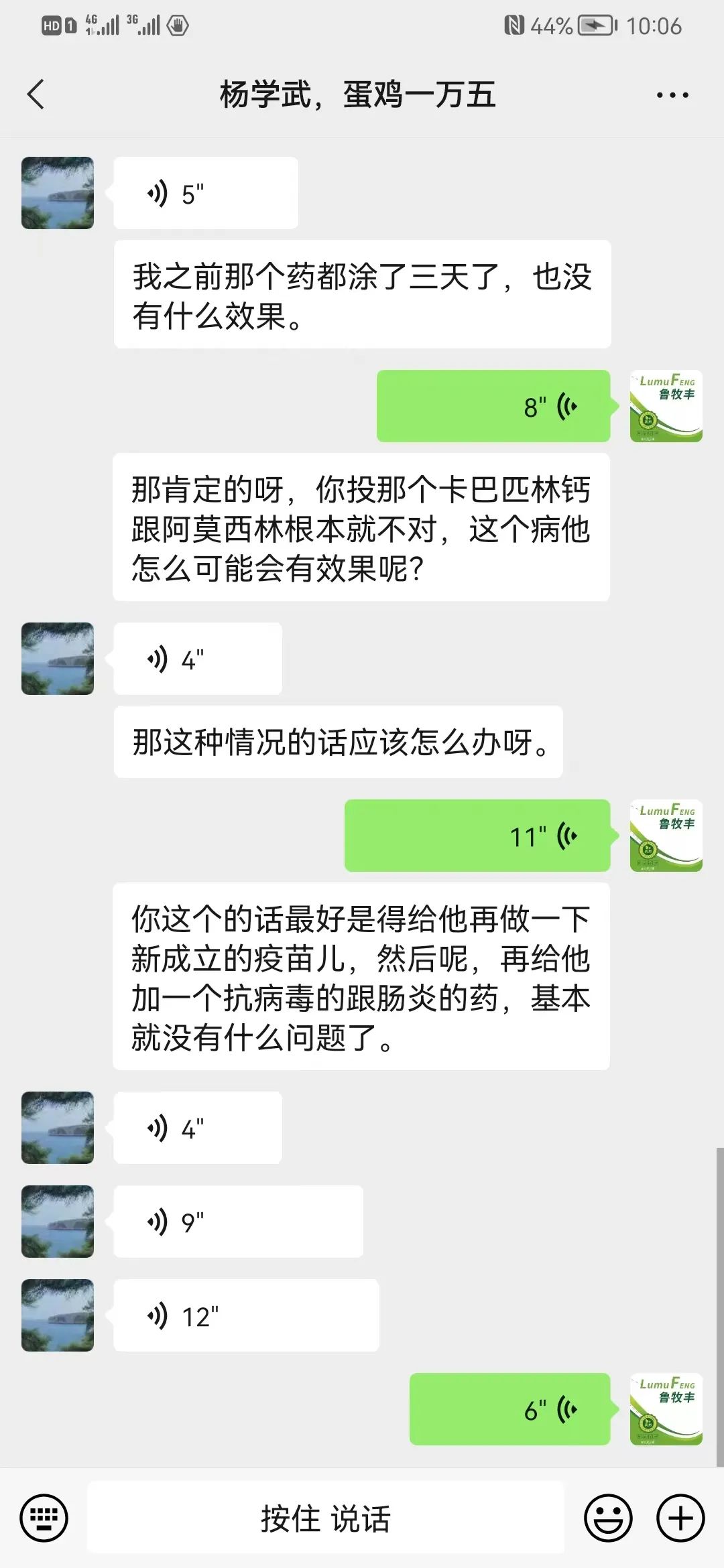Screen dimensions: 724x1568
Task: Play the sent 11-second voice message
Action: pyautogui.click(x=477, y=836)
